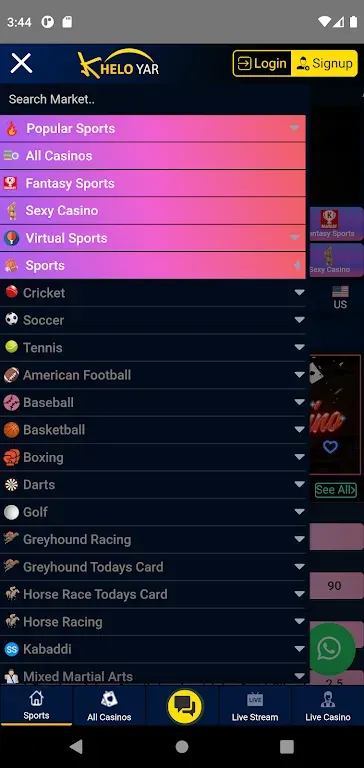The width and height of the screenshot is (364, 768).
Task: Expand the Cricket category
Action: pos(153,293)
